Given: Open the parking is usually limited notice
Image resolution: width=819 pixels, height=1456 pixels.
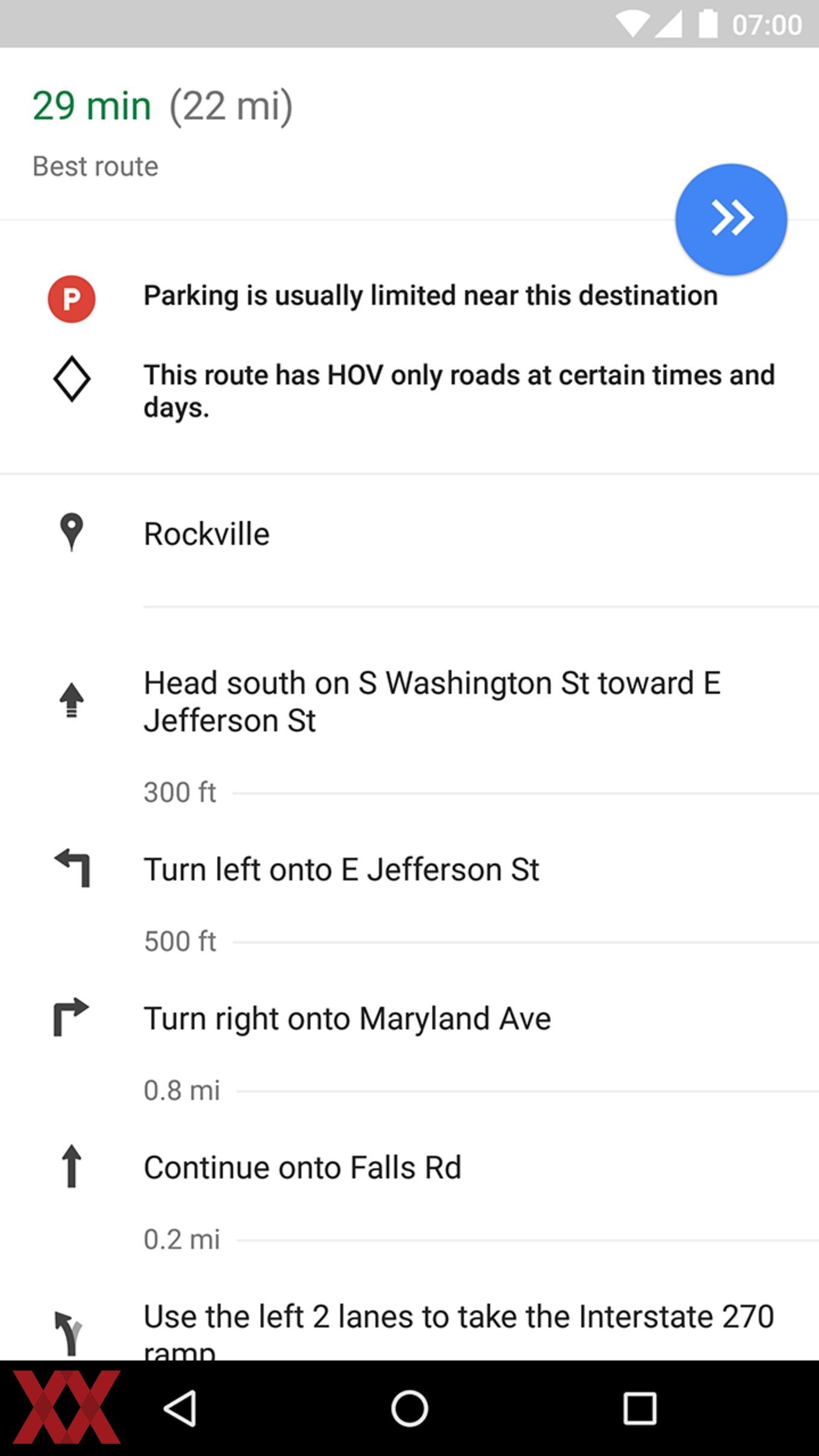Looking at the screenshot, I should pyautogui.click(x=409, y=297).
